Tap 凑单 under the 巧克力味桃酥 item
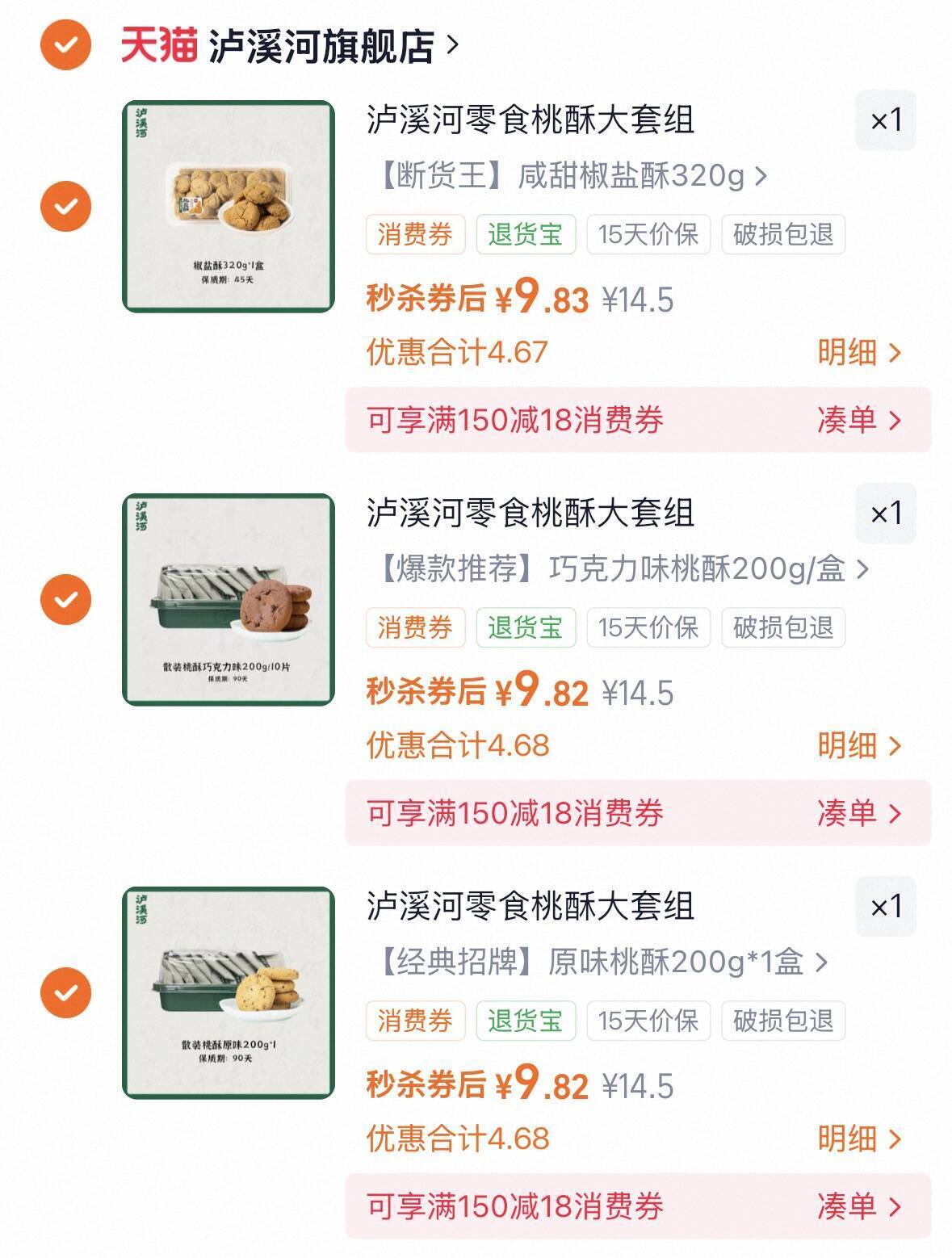 click(x=858, y=813)
